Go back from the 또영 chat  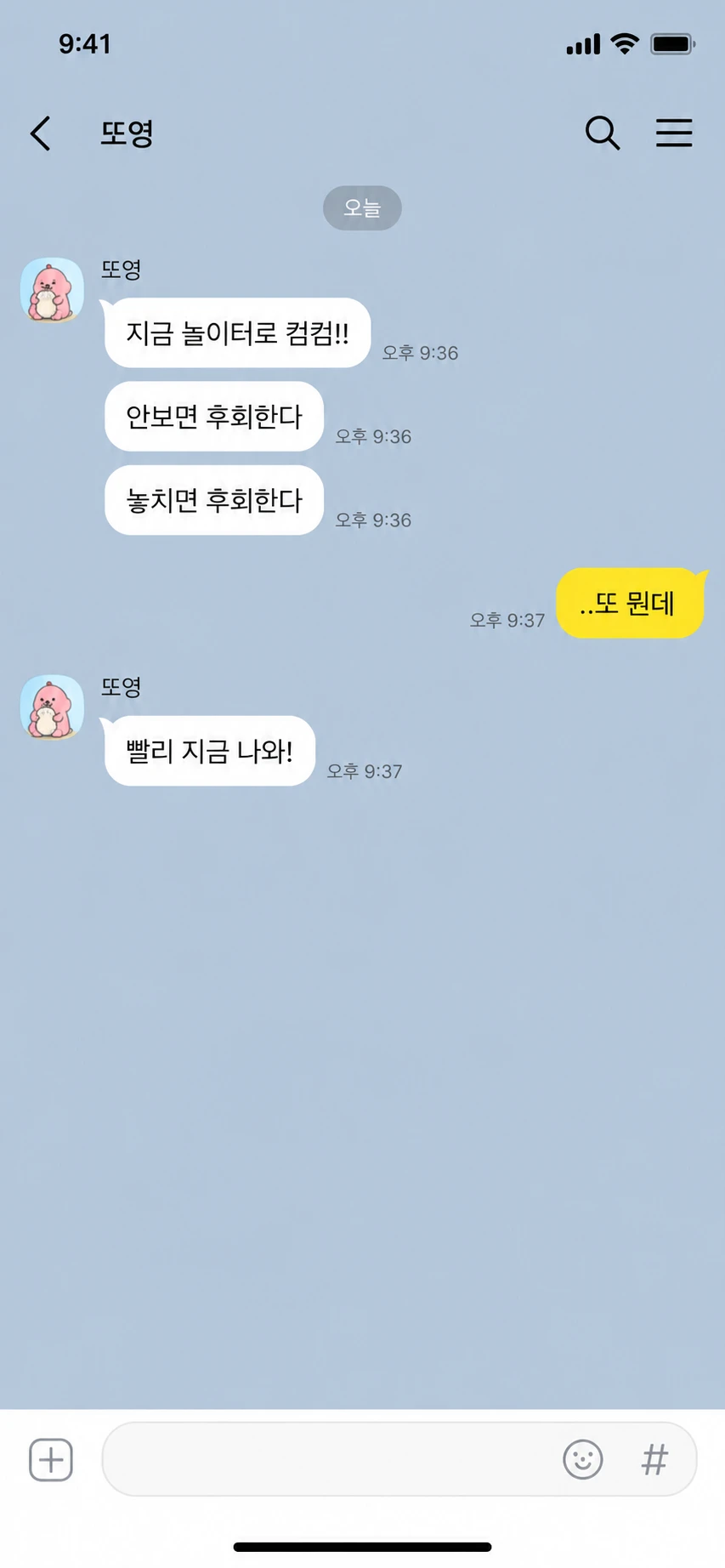[40, 134]
